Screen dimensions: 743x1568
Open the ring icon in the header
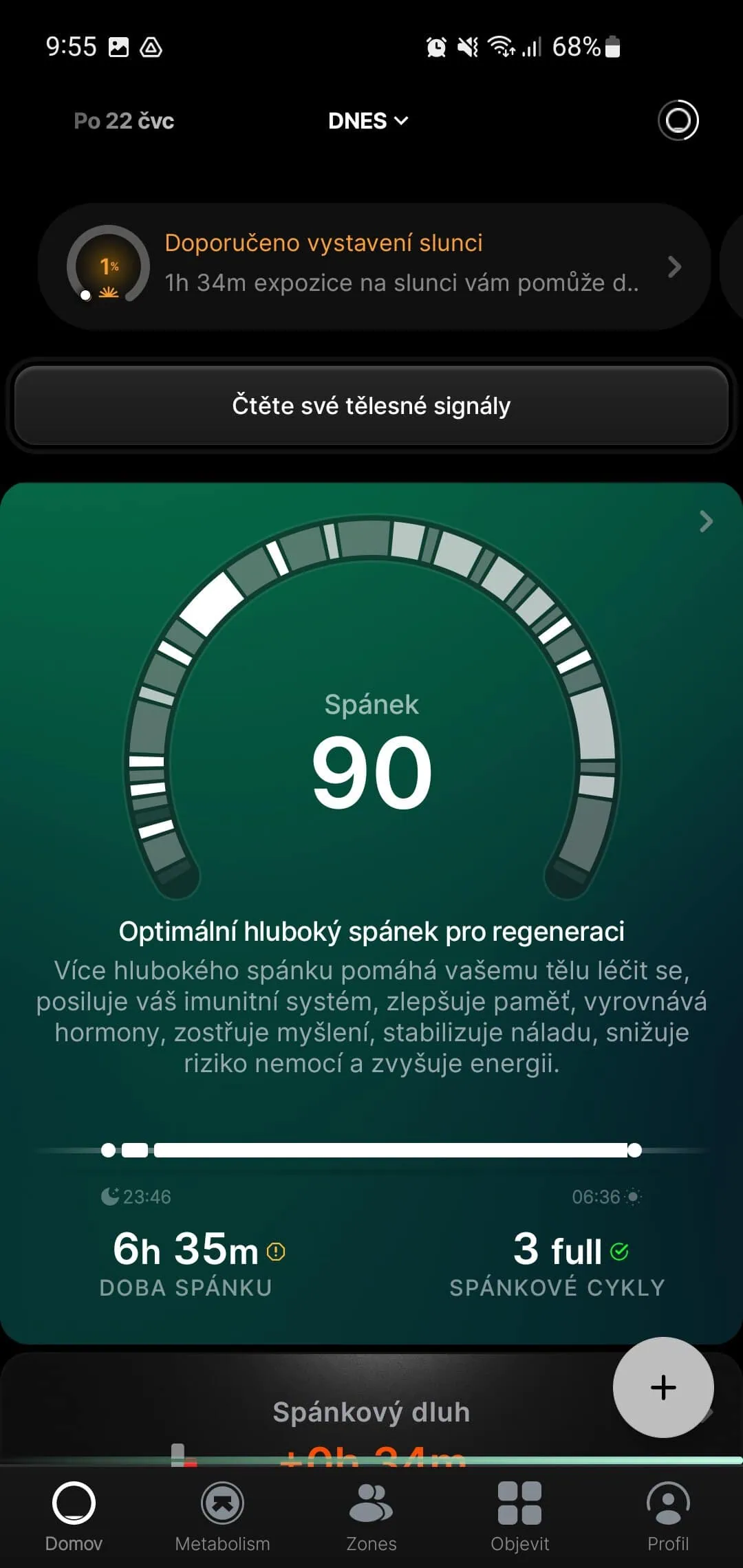678,120
